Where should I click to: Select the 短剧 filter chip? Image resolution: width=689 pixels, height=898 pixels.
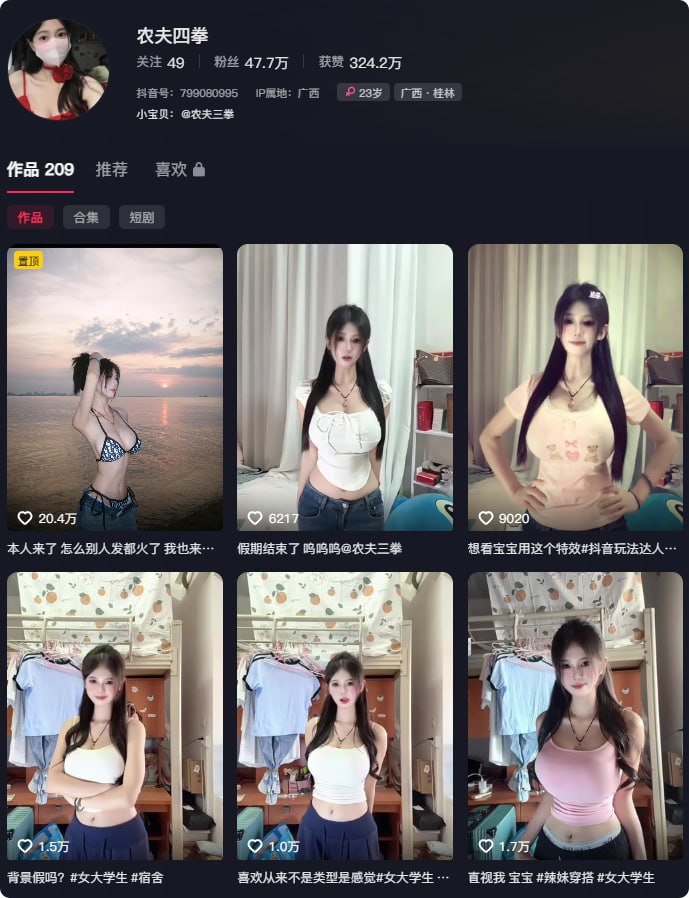(x=141, y=217)
